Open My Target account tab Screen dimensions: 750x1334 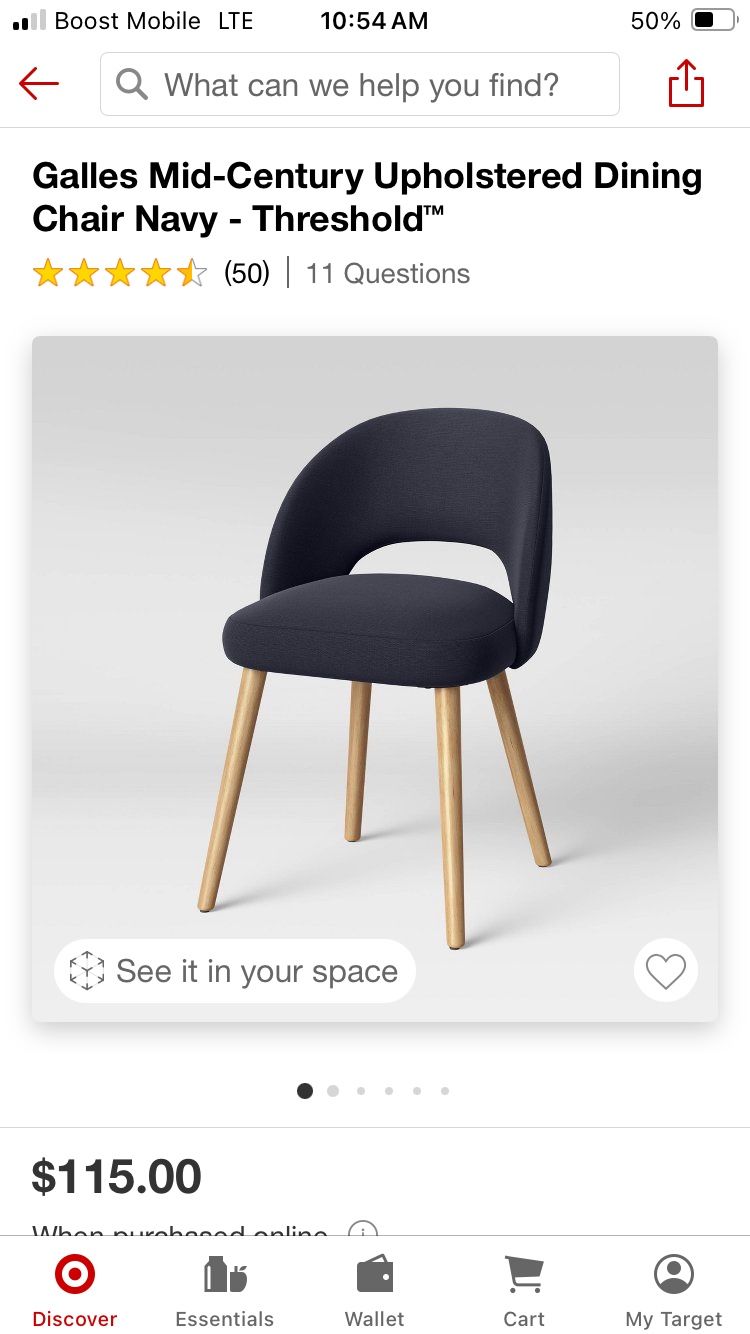click(x=674, y=1290)
